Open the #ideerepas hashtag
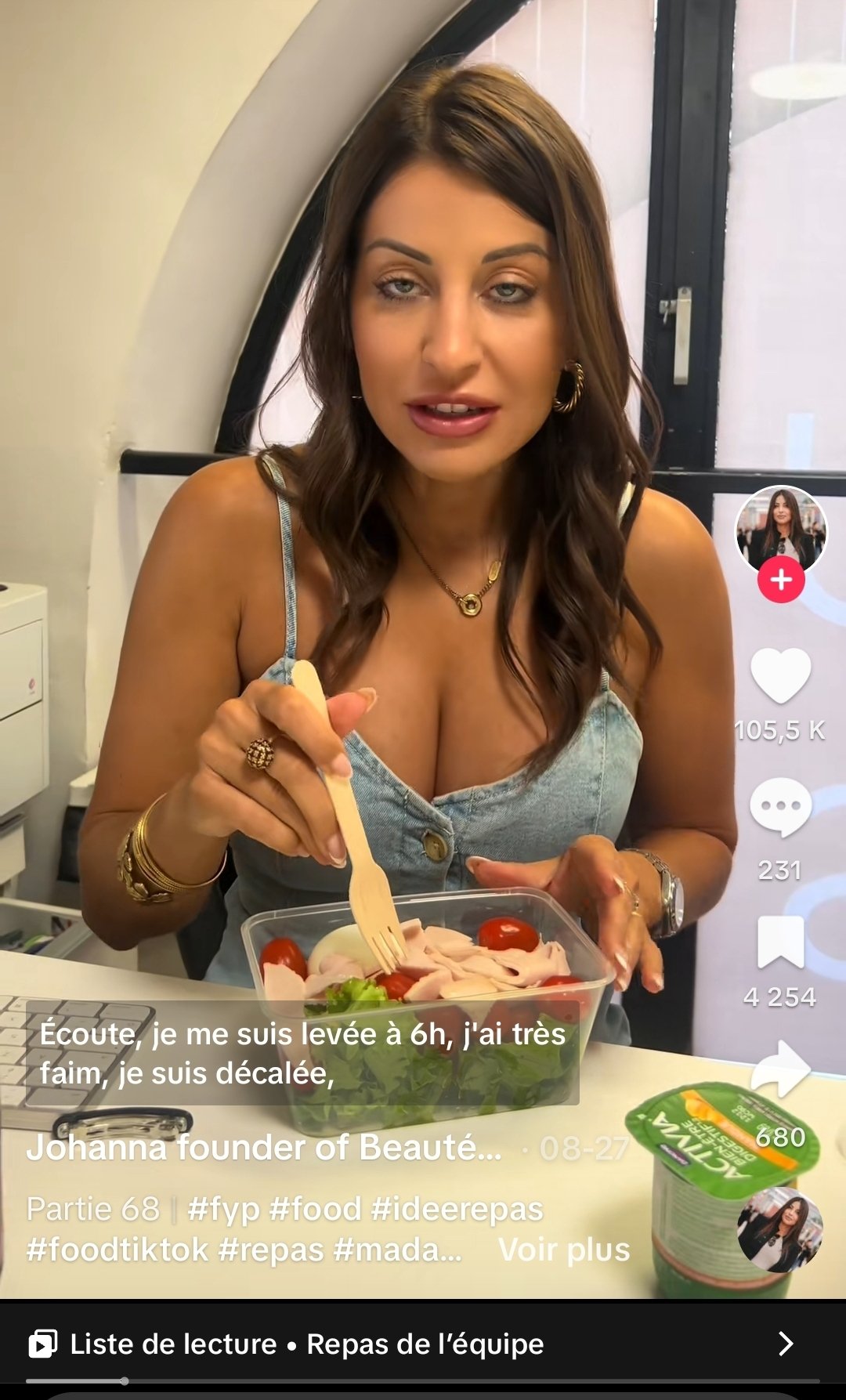The width and height of the screenshot is (846, 1400). coord(457,1210)
